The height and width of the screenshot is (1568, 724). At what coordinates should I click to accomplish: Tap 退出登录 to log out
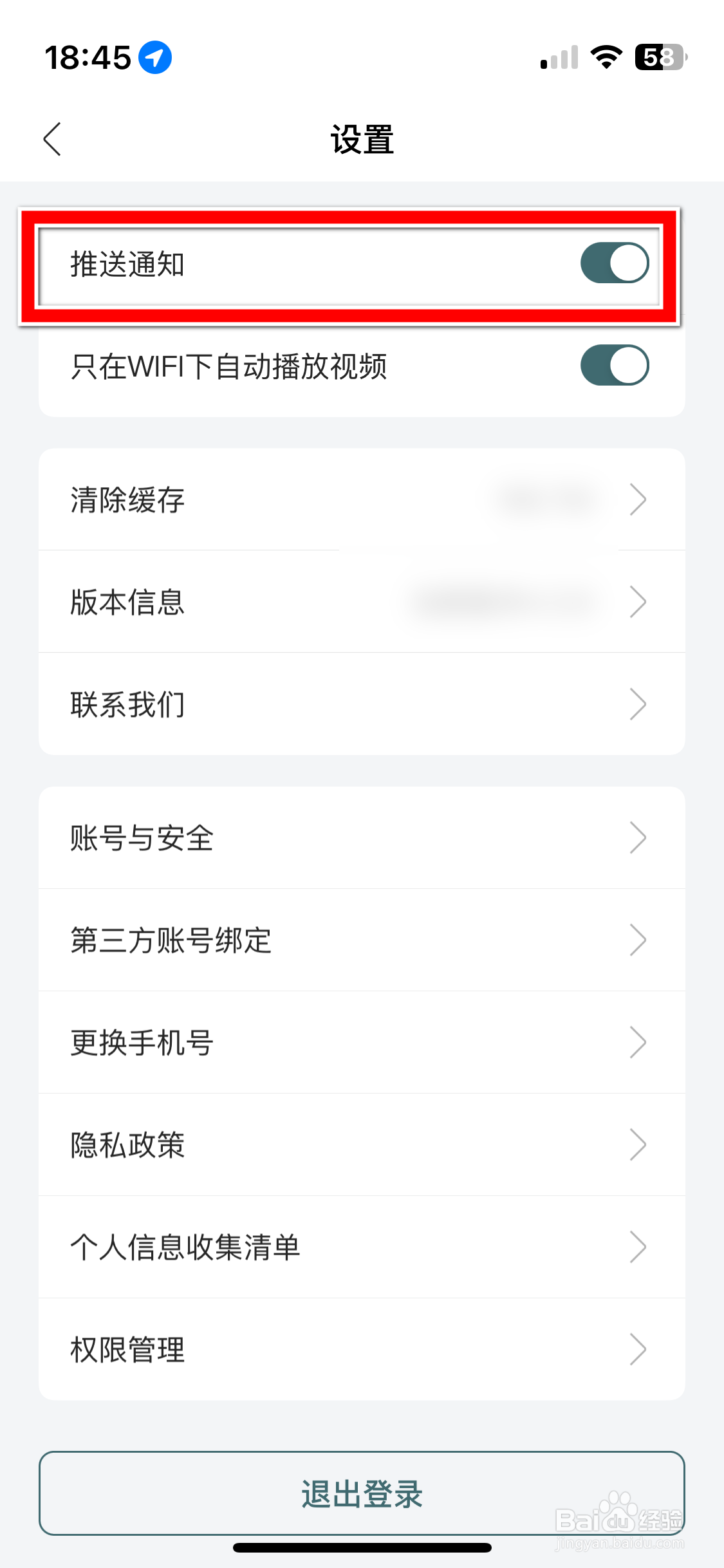[362, 1495]
